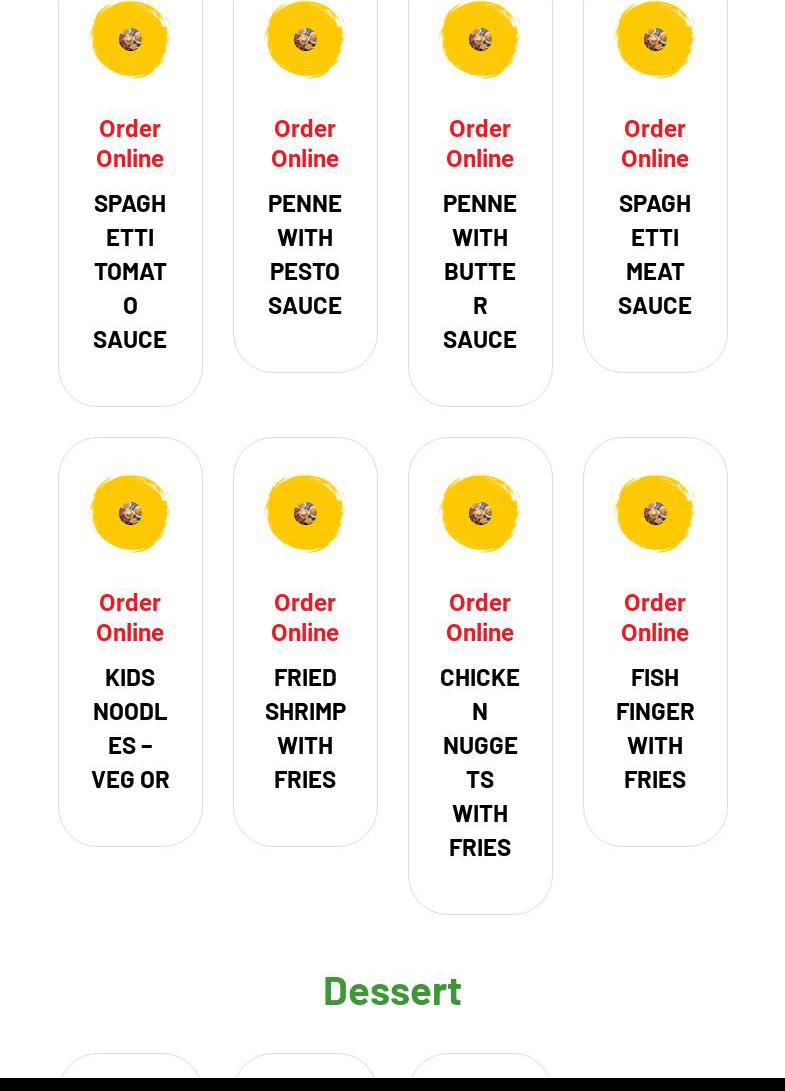The width and height of the screenshot is (785, 1091).
Task: Tap Order Online for Kids Noodles
Action: (x=130, y=617)
